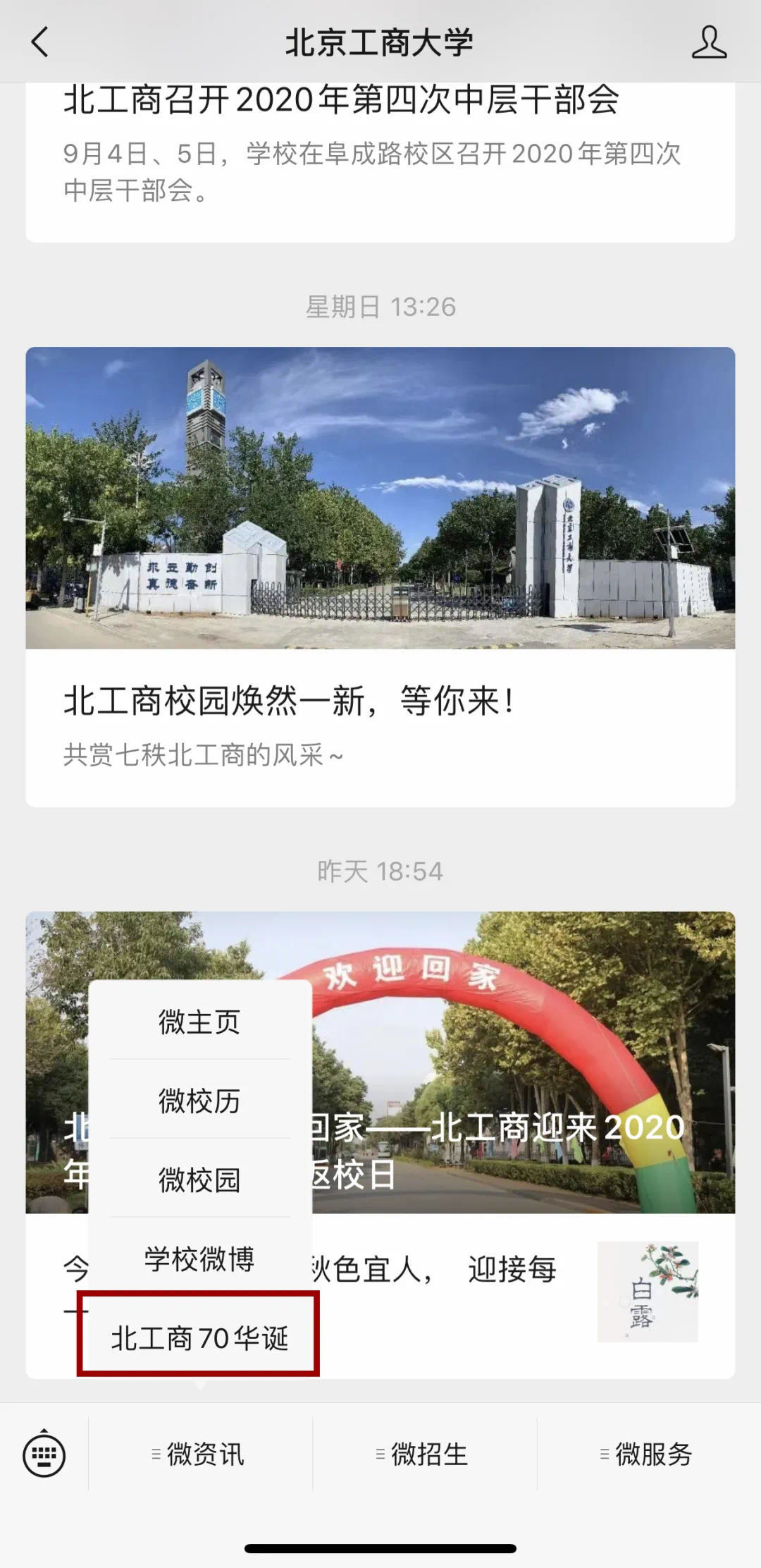Viewport: 761px width, 1568px height.
Task: Go back from 北京工商大学 account
Action: click(41, 42)
